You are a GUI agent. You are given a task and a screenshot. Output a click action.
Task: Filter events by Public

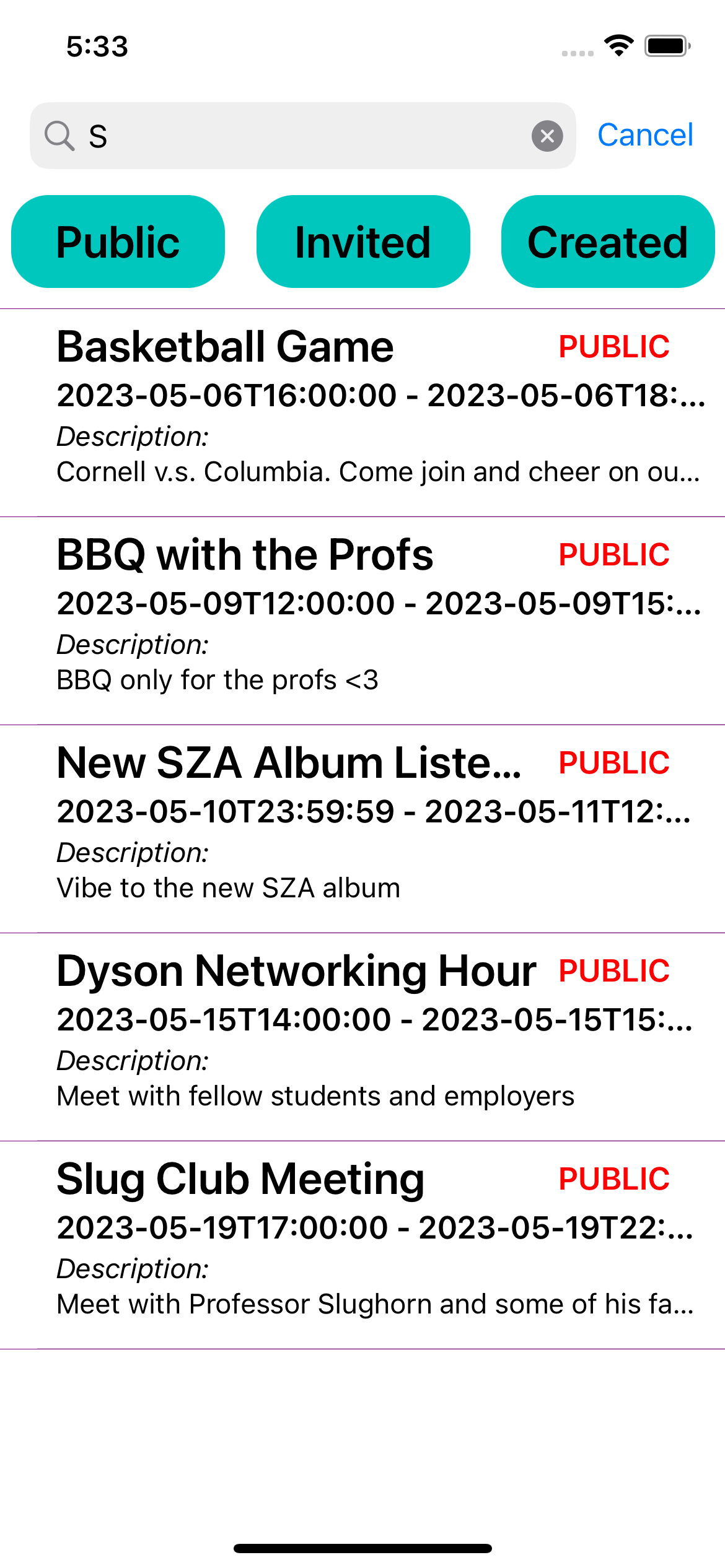coord(118,242)
